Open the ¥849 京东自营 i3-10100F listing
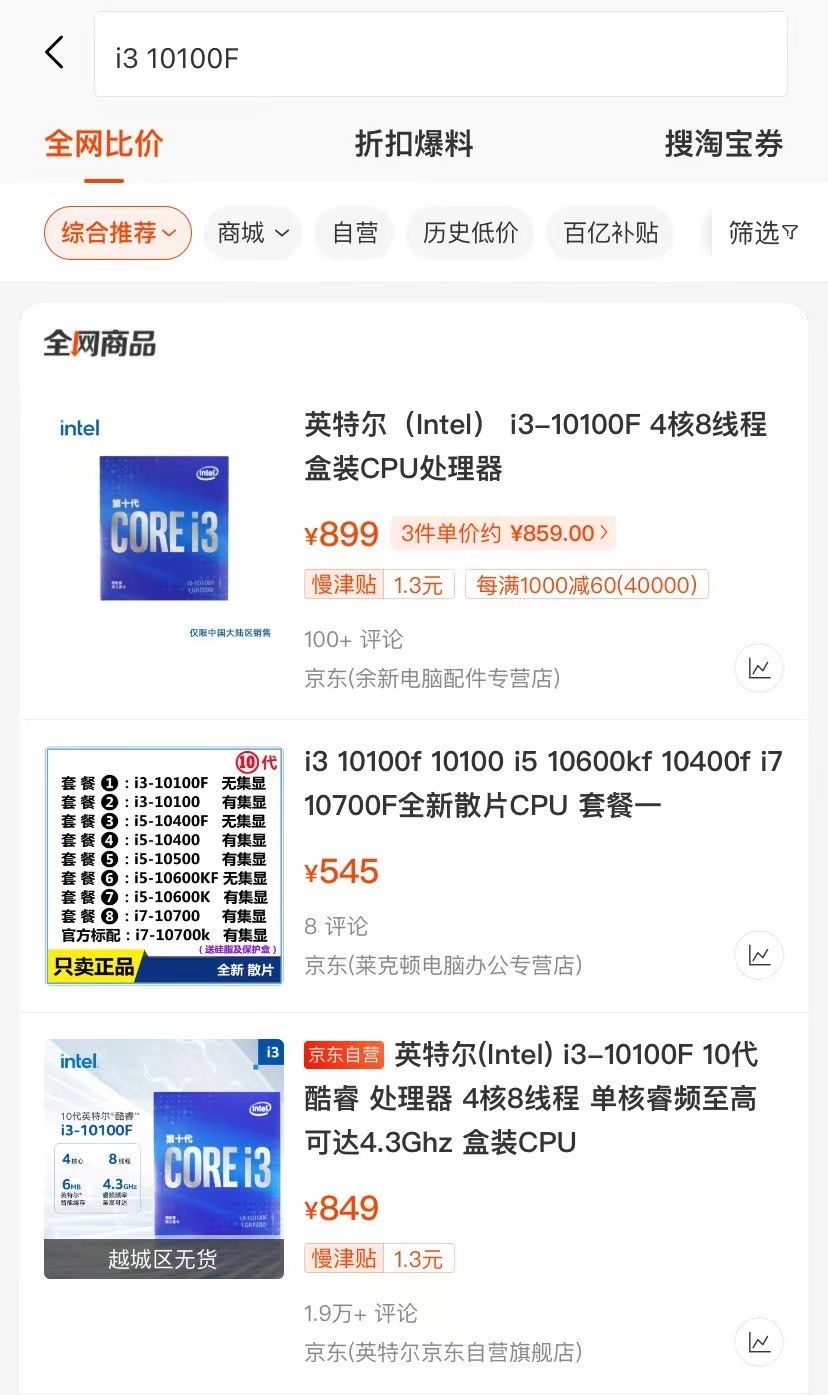This screenshot has height=1395, width=828. pos(540,1098)
